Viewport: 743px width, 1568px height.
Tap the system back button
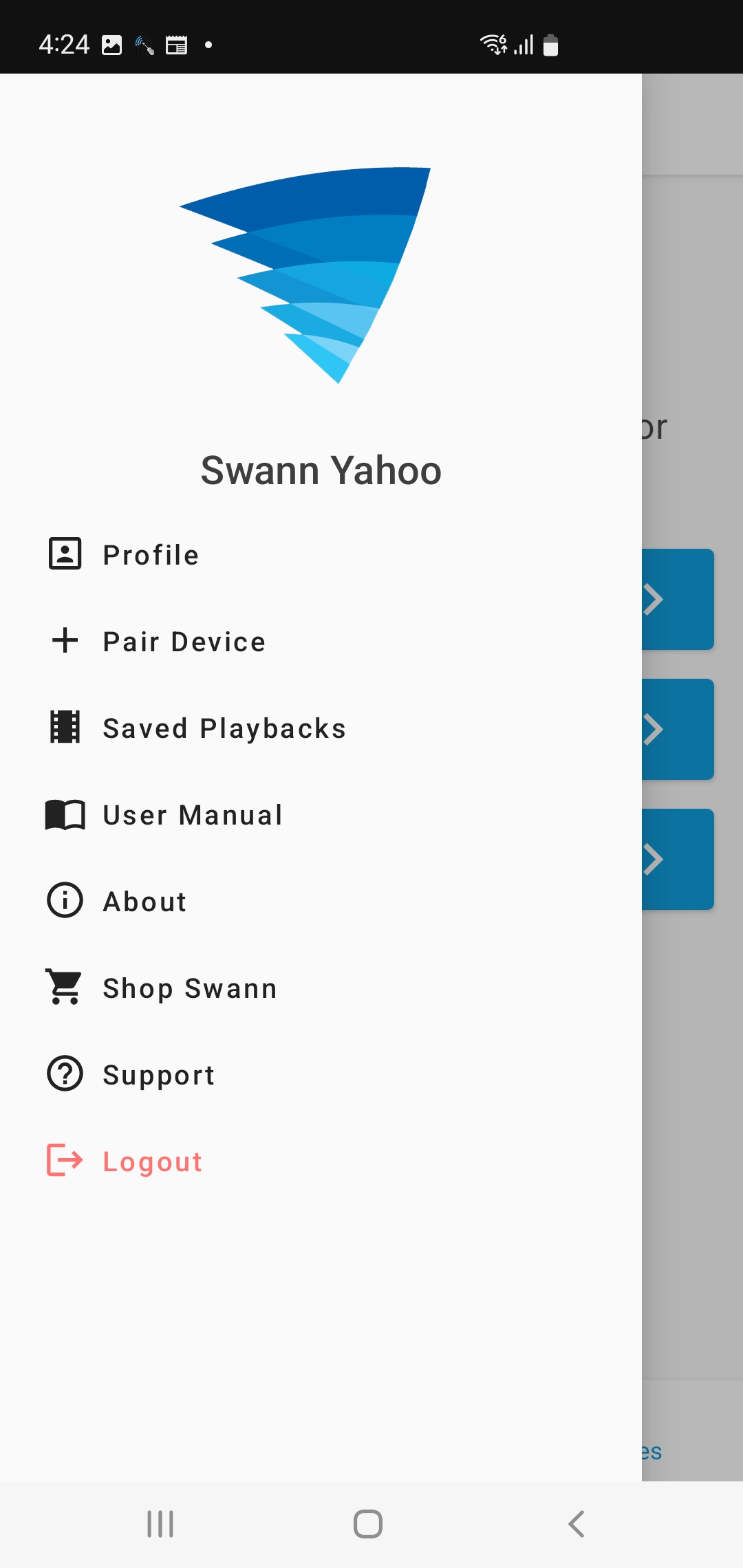tap(577, 1524)
